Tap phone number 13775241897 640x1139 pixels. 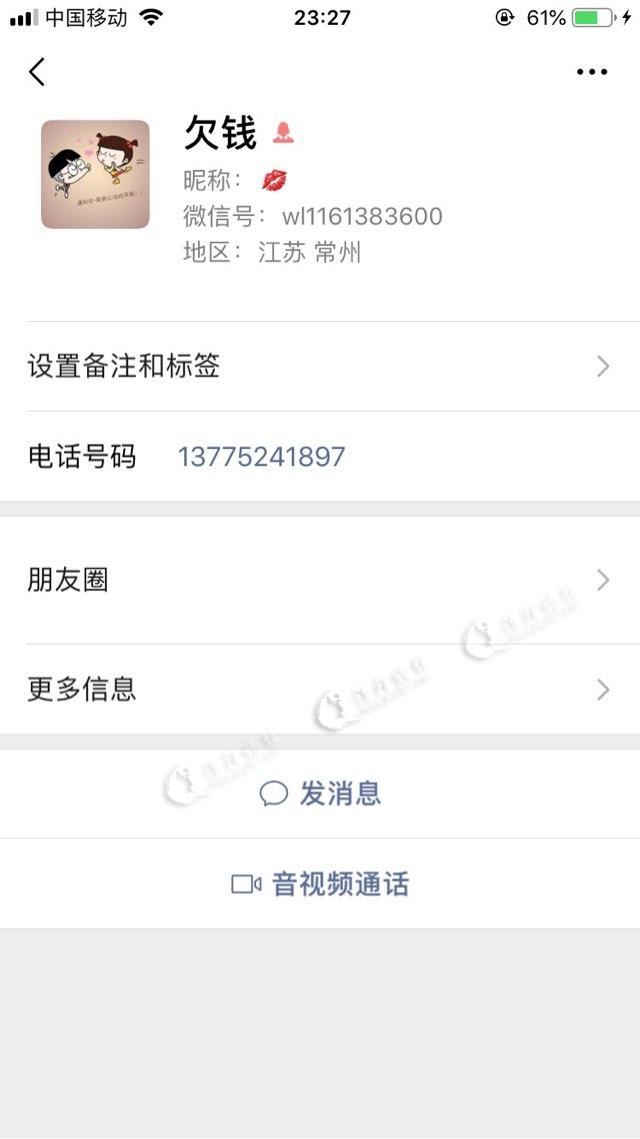pyautogui.click(x=262, y=457)
